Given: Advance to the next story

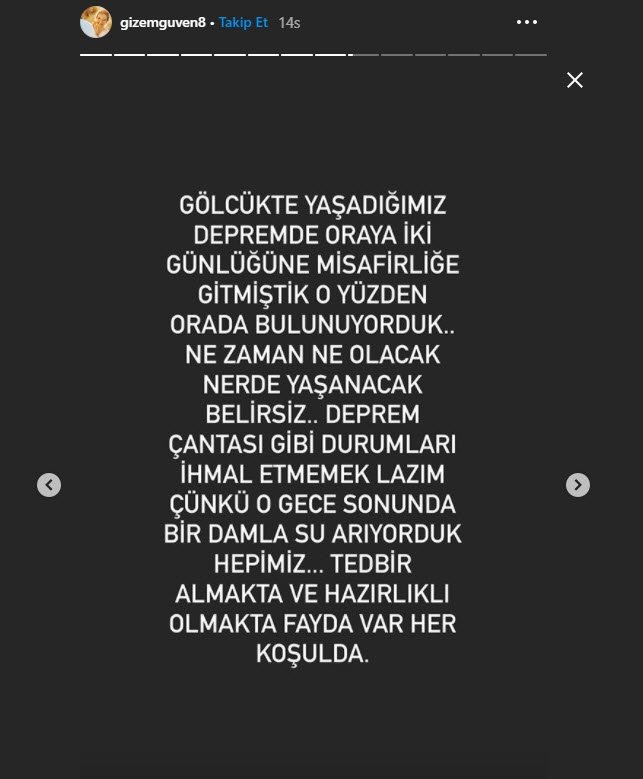Looking at the screenshot, I should [578, 485].
